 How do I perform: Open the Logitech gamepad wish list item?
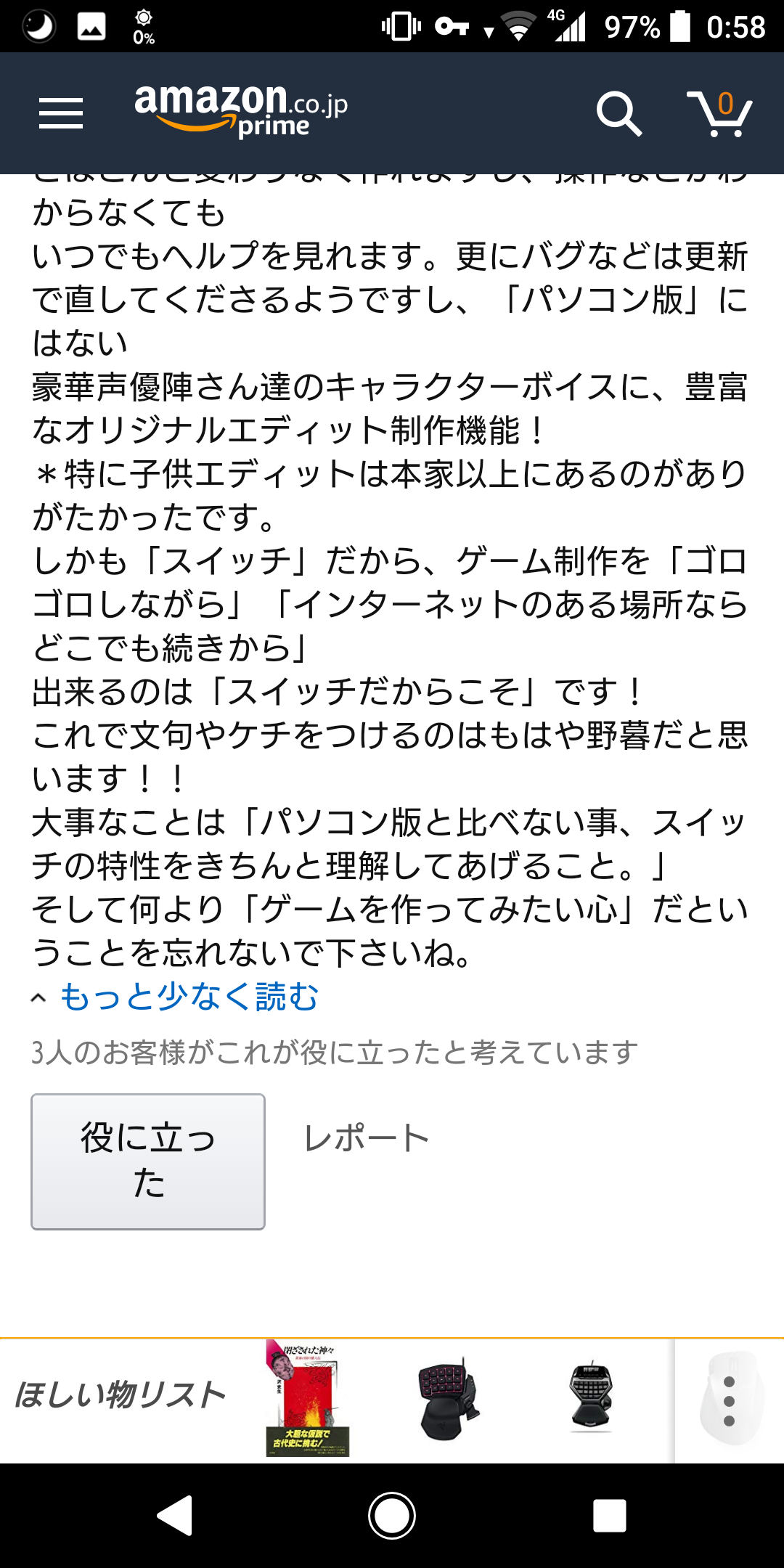[592, 1398]
